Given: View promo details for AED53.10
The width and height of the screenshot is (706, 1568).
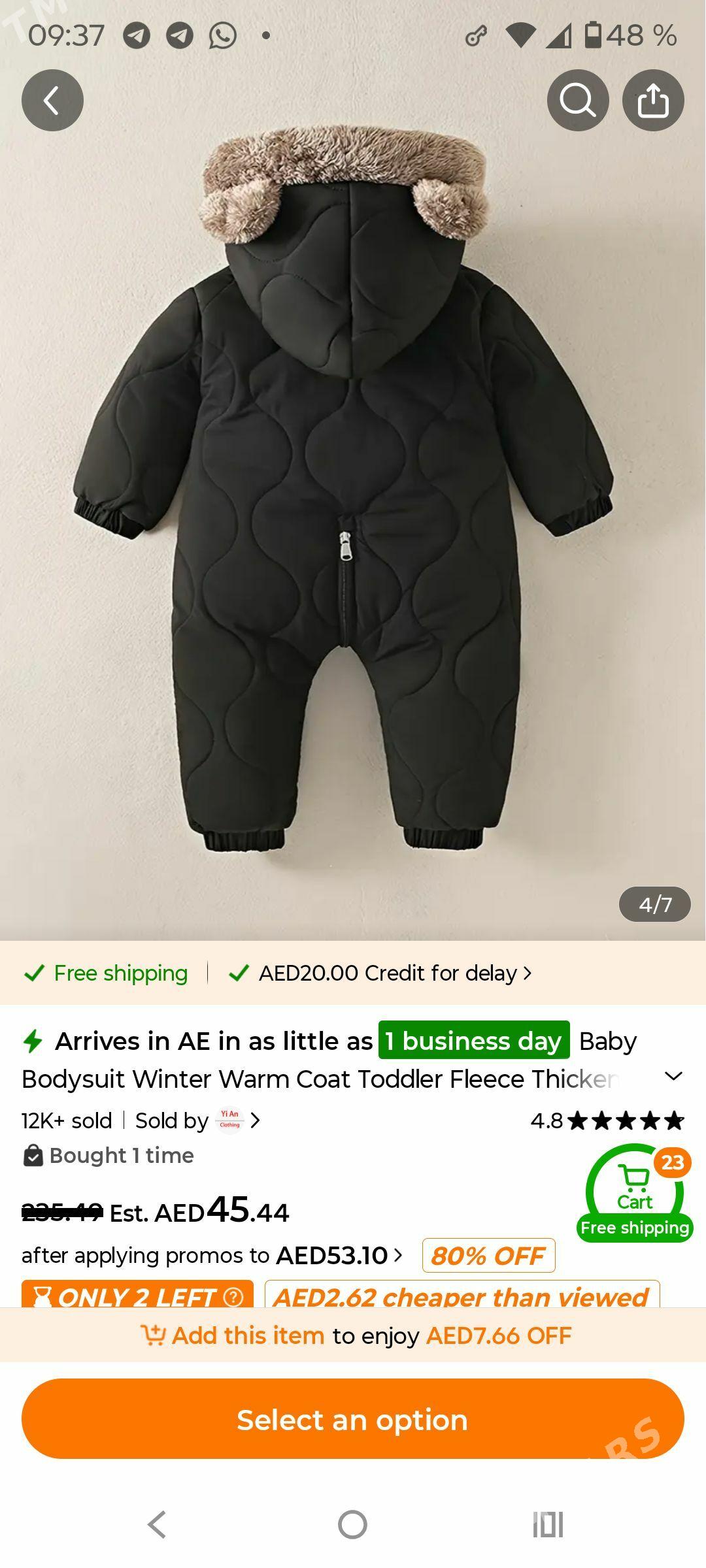Looking at the screenshot, I should click(340, 1255).
